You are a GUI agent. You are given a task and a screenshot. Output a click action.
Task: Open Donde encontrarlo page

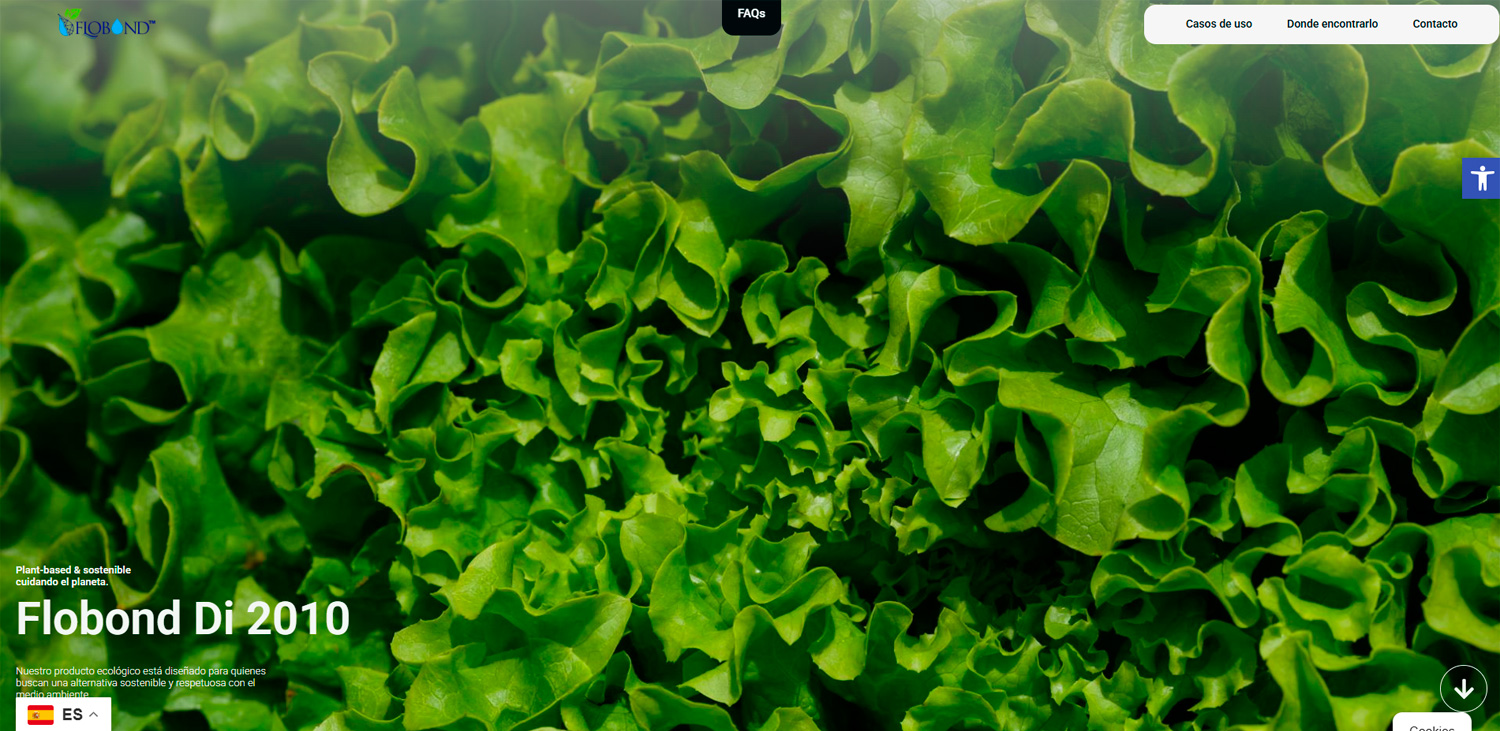(x=1331, y=24)
